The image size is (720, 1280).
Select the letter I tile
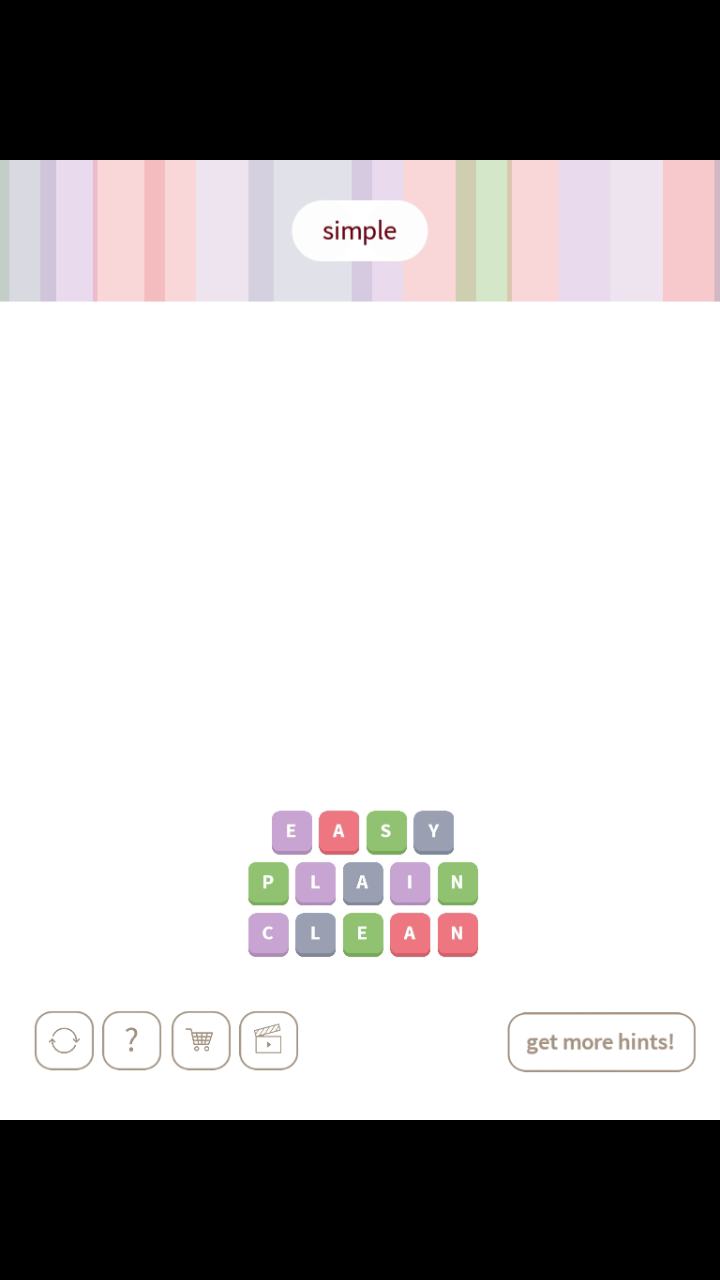[409, 882]
